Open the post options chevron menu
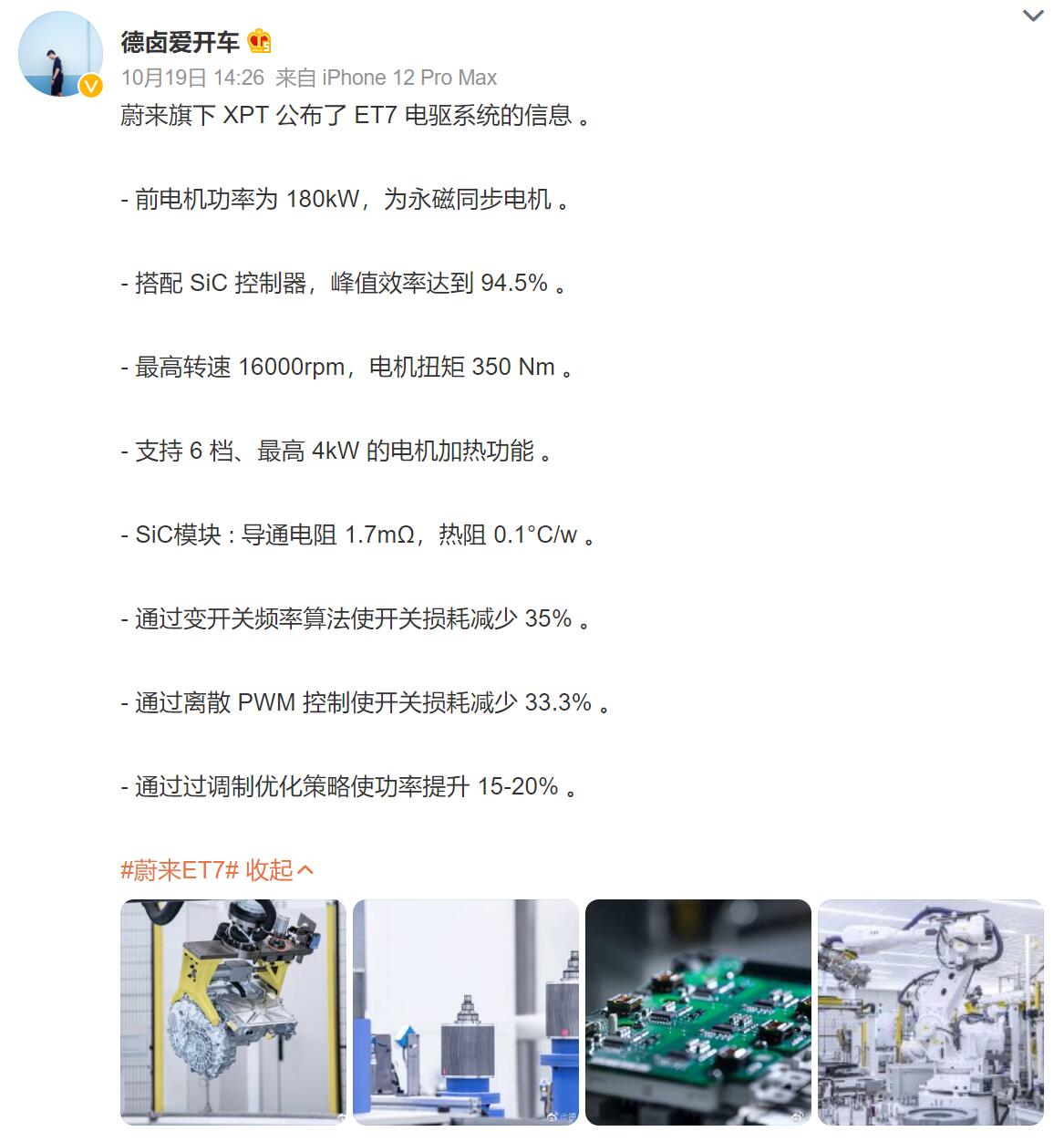 1032,16
